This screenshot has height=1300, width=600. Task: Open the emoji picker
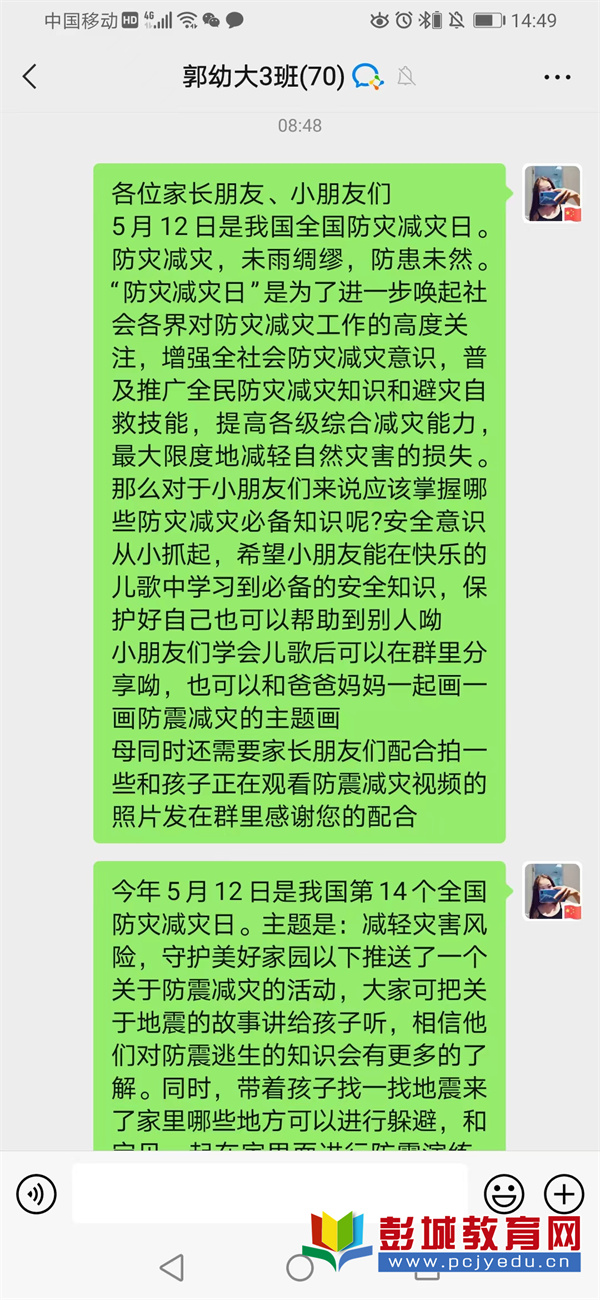pos(504,1193)
